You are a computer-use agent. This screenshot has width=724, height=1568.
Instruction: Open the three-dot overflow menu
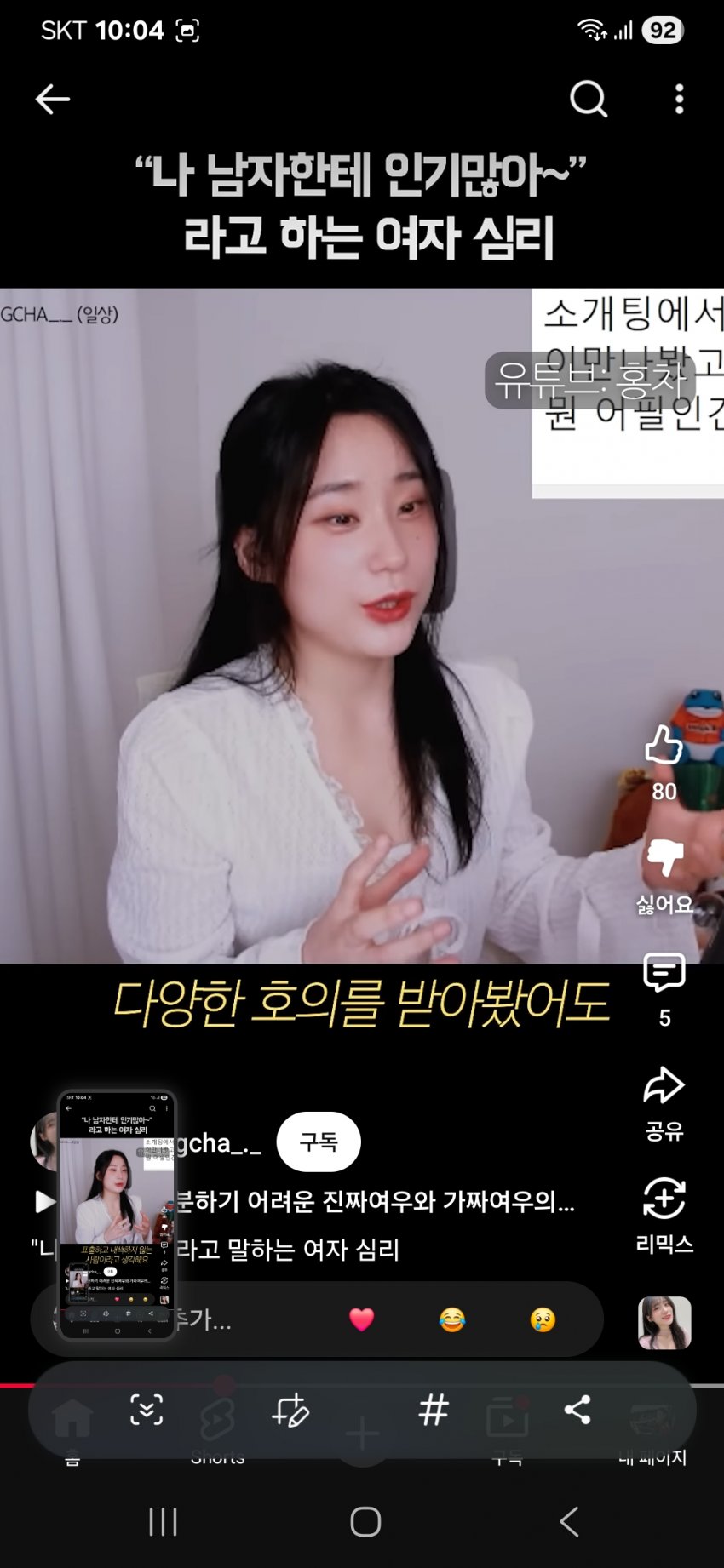(x=679, y=100)
